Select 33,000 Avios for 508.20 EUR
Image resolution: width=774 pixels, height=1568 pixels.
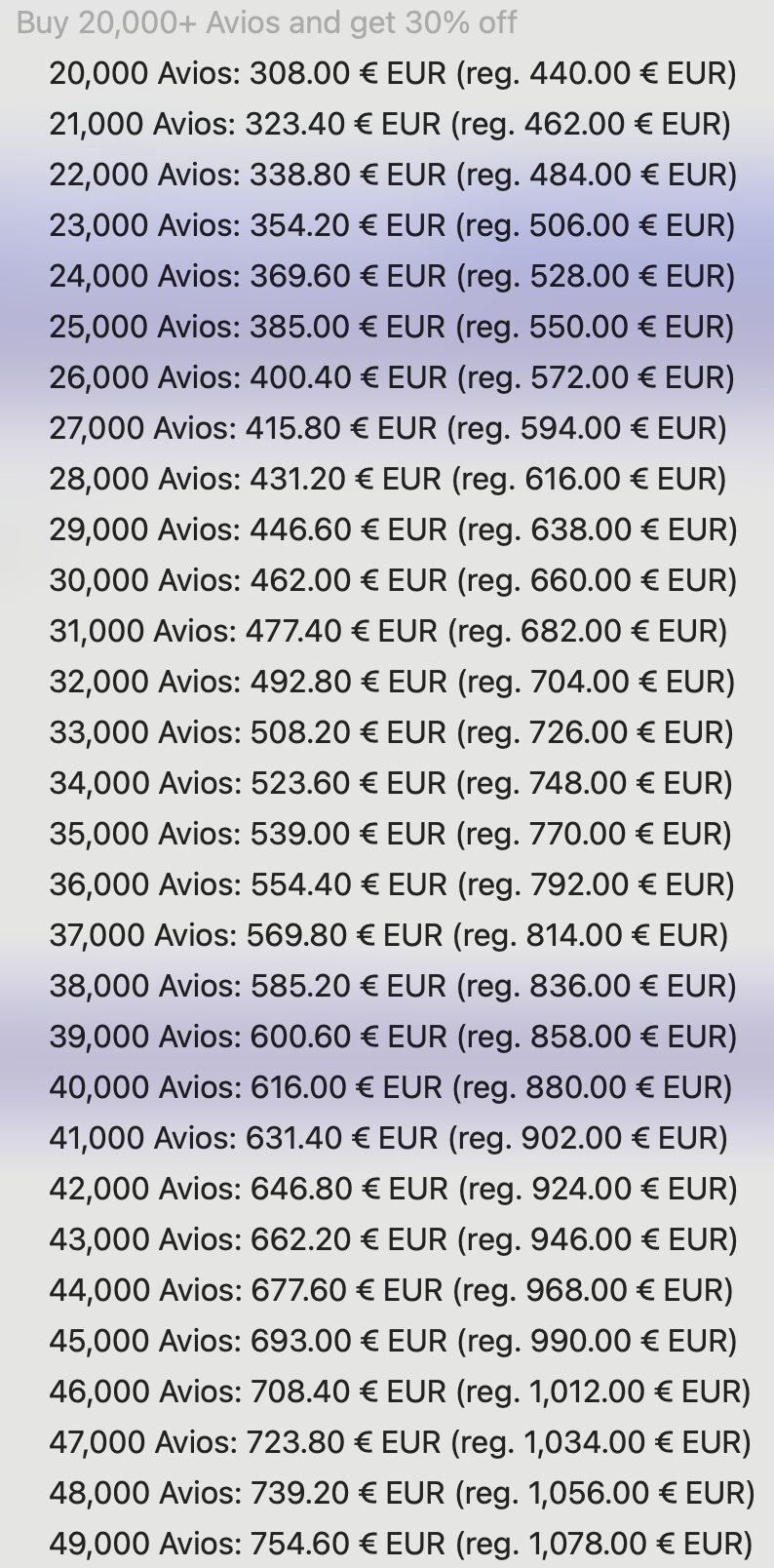click(391, 732)
